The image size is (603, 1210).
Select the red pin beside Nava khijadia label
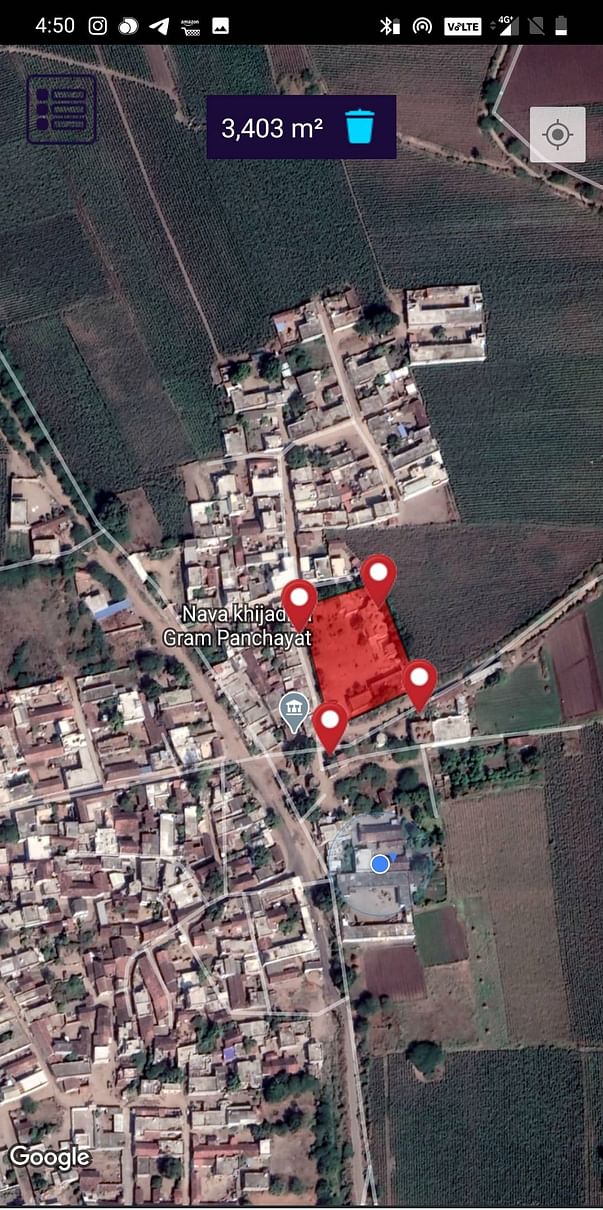[299, 599]
